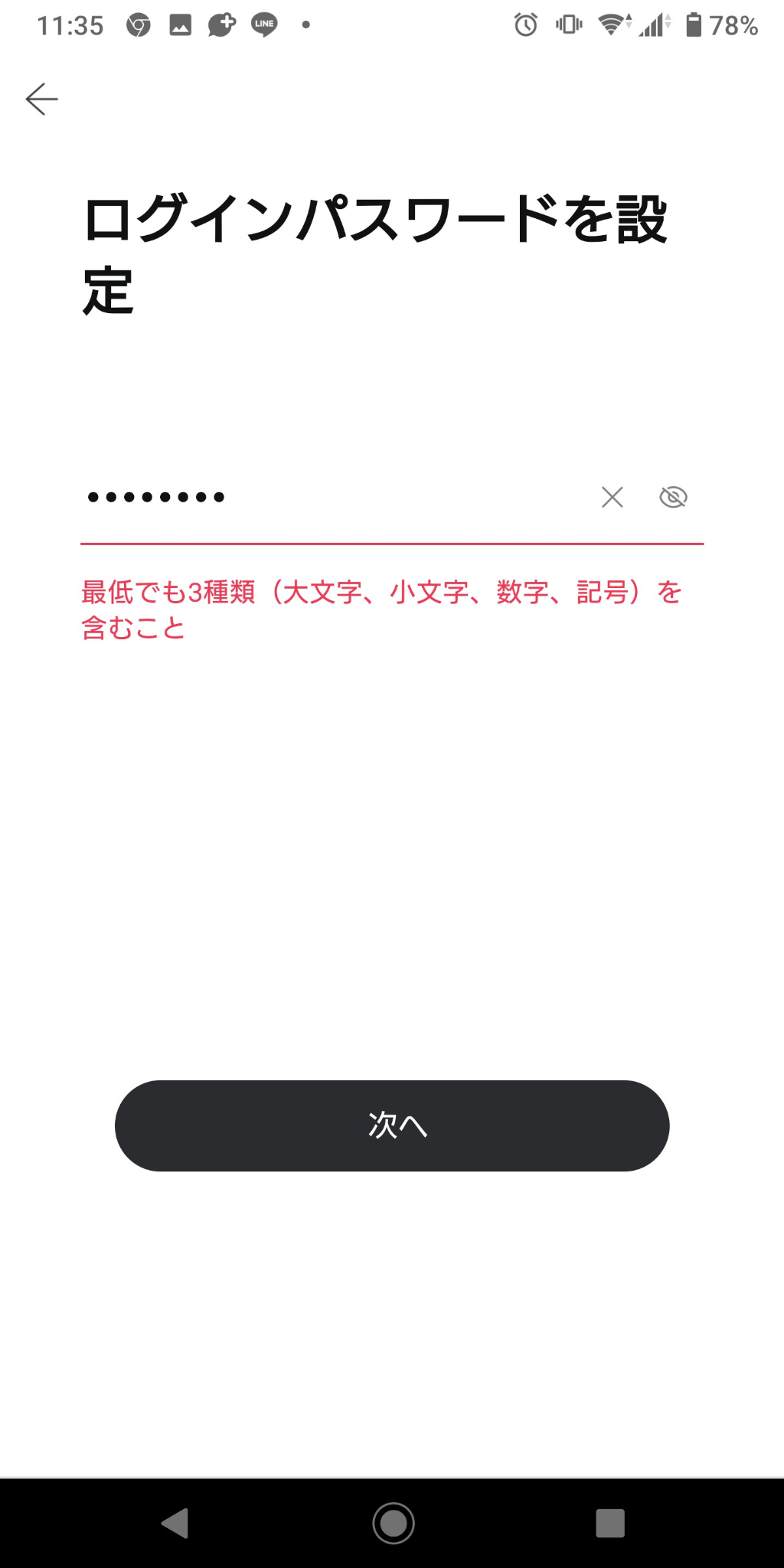Go back using the top-left arrow
Viewport: 784px width, 1568px height.
[x=42, y=99]
